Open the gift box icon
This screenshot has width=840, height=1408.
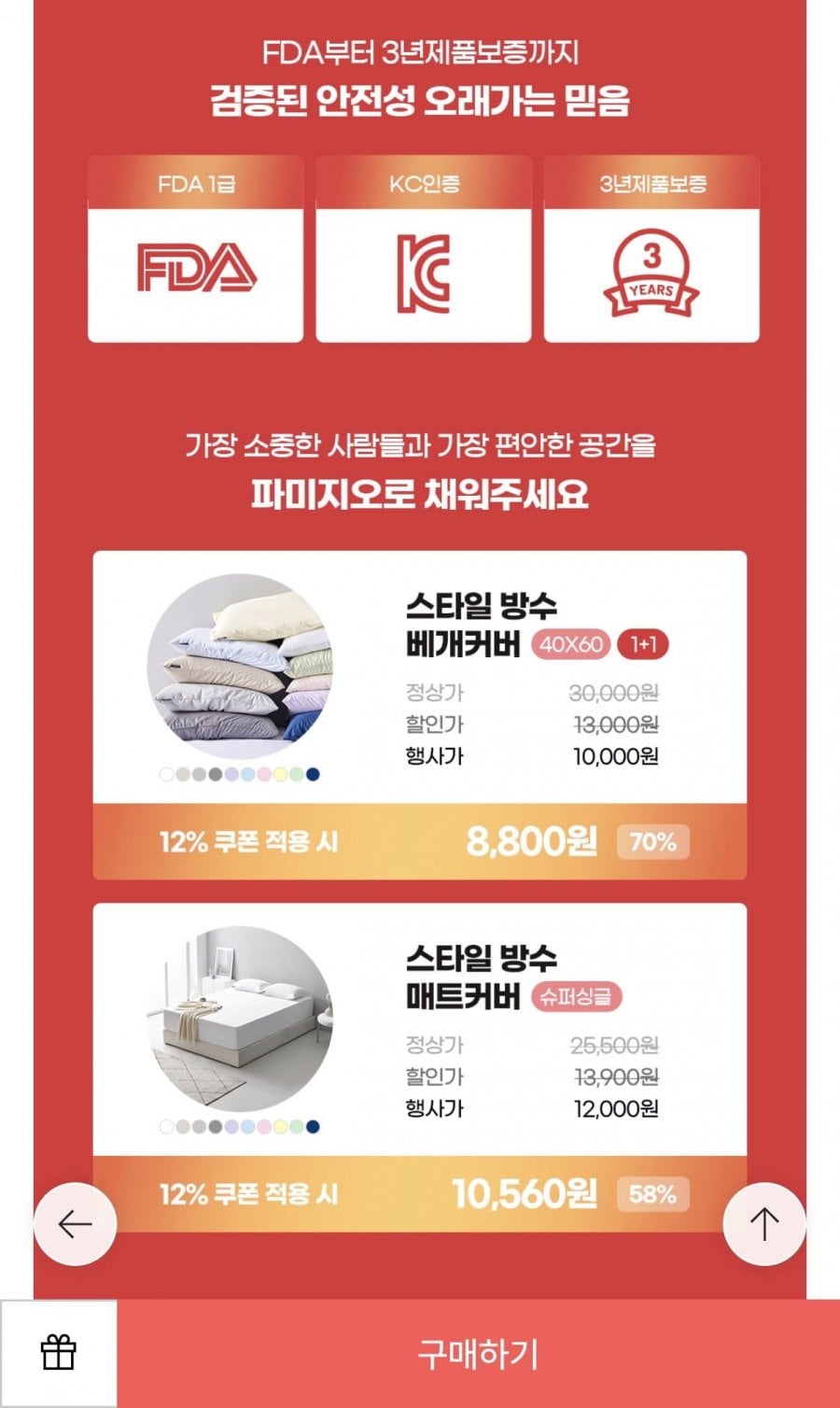58,1353
